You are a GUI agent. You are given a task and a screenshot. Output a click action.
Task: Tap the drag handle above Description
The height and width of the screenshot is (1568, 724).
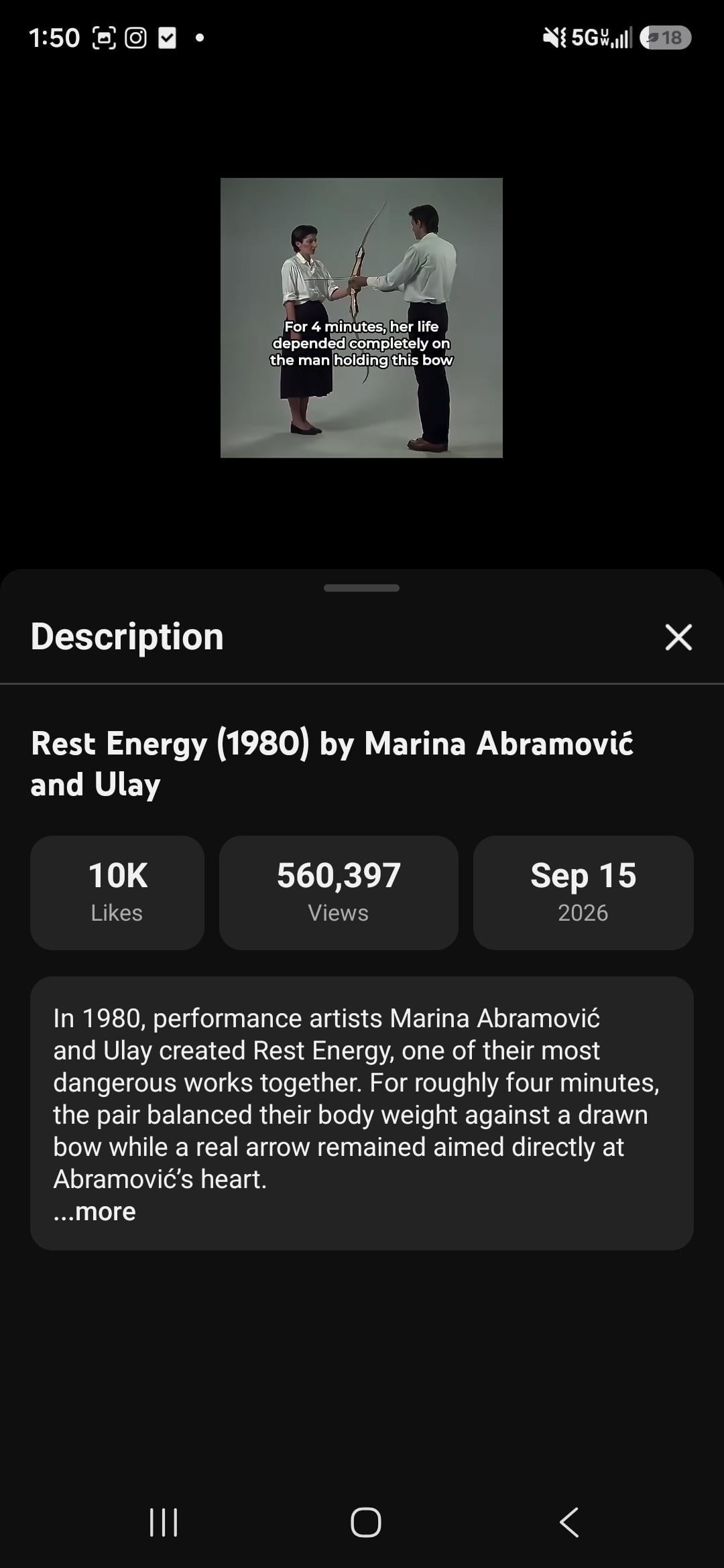[x=361, y=588]
